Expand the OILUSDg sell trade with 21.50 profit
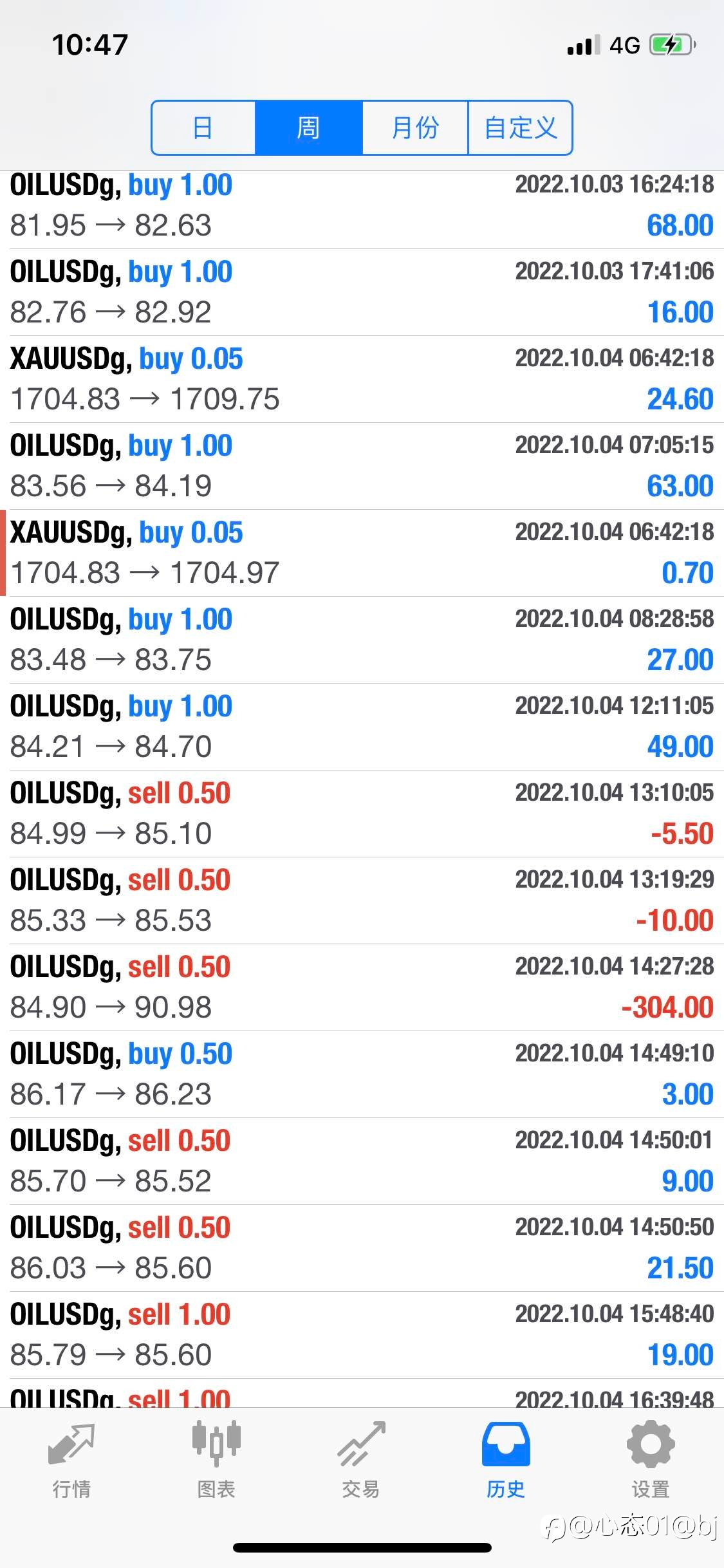The height and width of the screenshot is (1568, 724). (362, 1248)
